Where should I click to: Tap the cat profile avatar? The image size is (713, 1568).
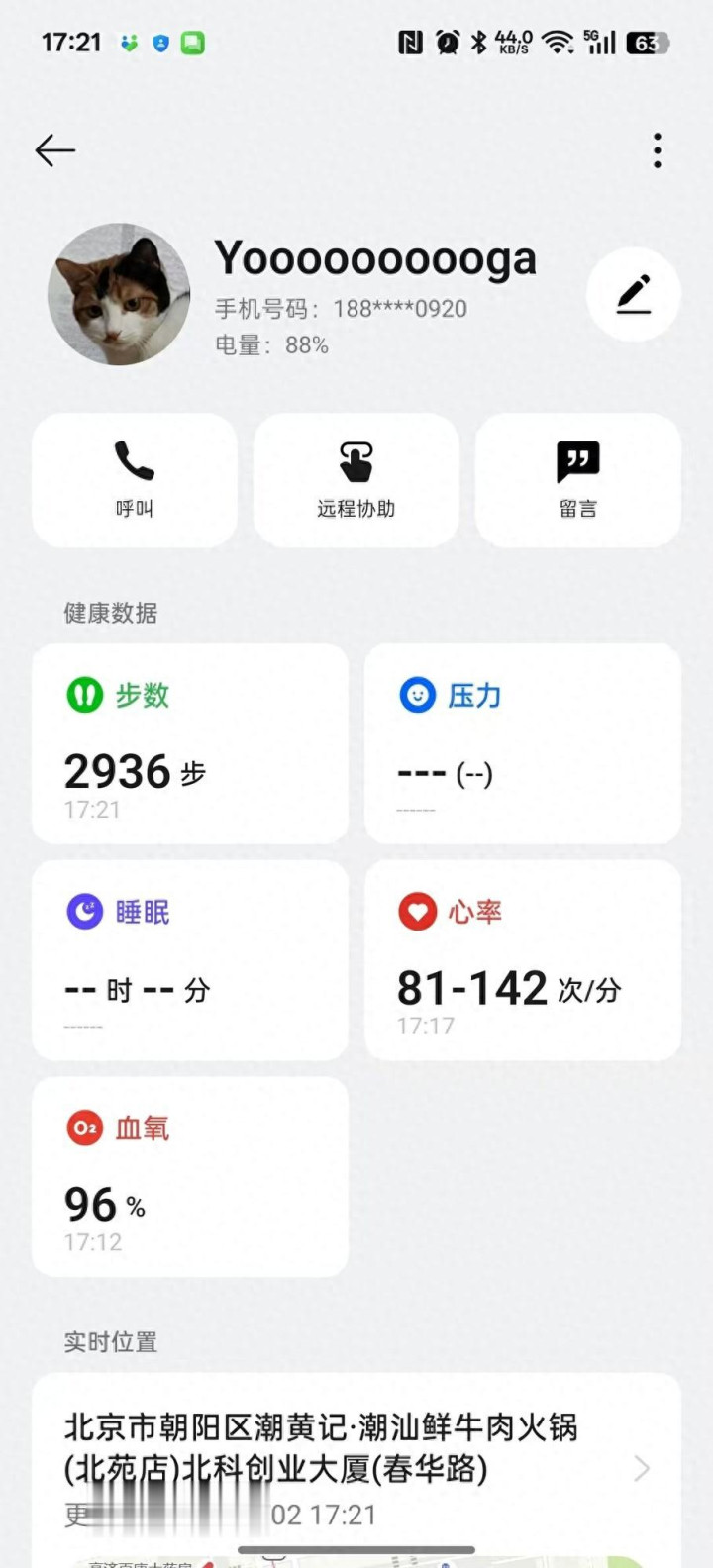point(119,294)
